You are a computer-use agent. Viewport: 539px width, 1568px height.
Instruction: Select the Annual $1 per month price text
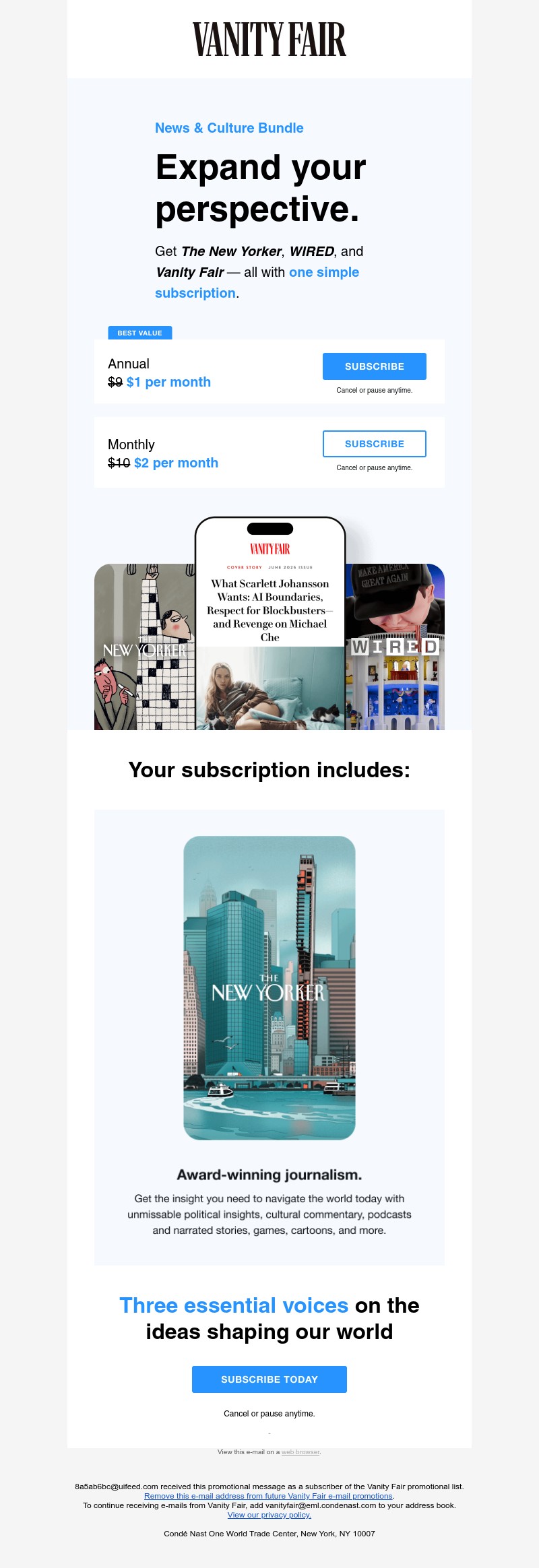(159, 382)
